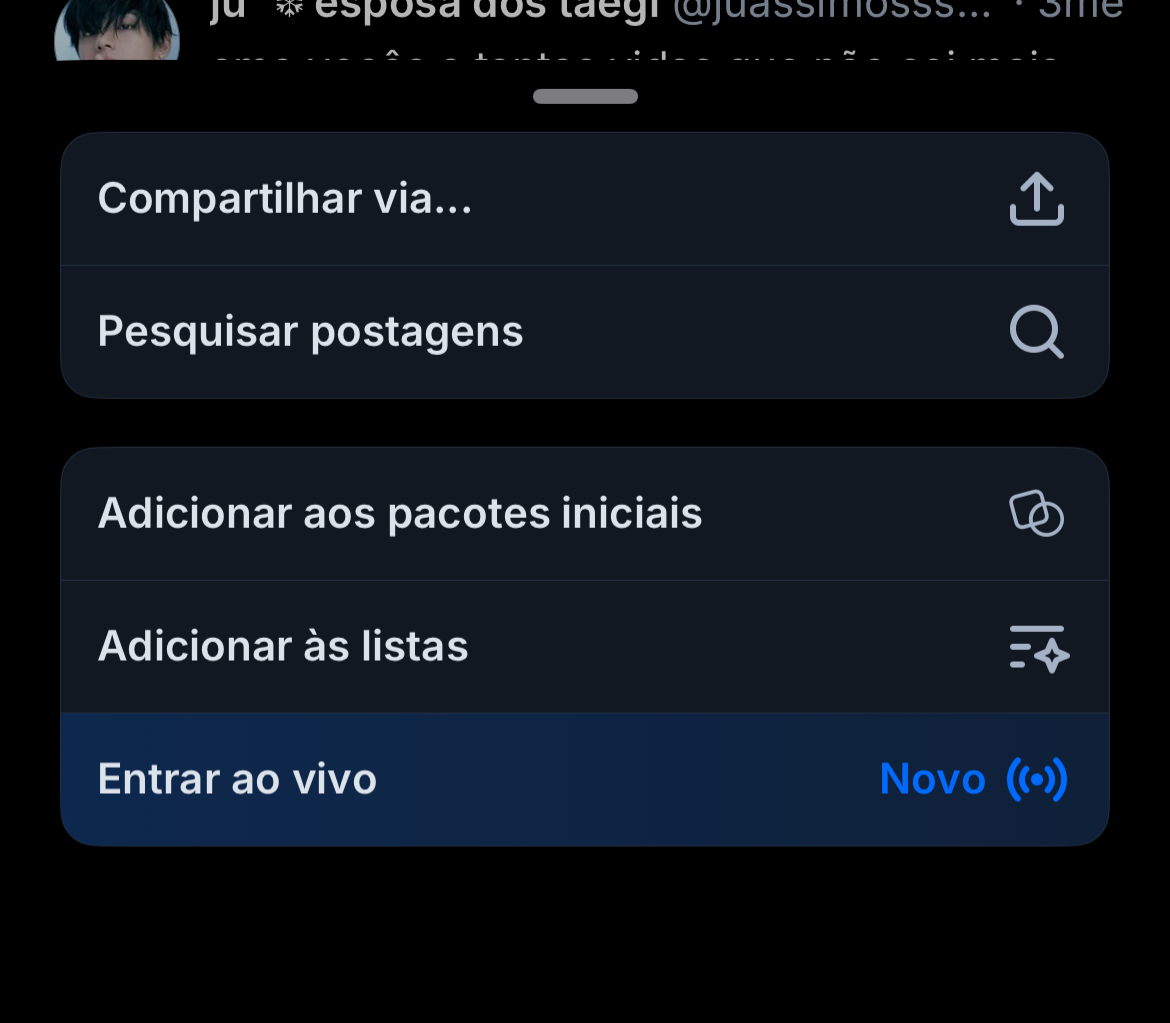Select Entrar ao vivo
Image resolution: width=1170 pixels, height=1023 pixels.
click(584, 779)
